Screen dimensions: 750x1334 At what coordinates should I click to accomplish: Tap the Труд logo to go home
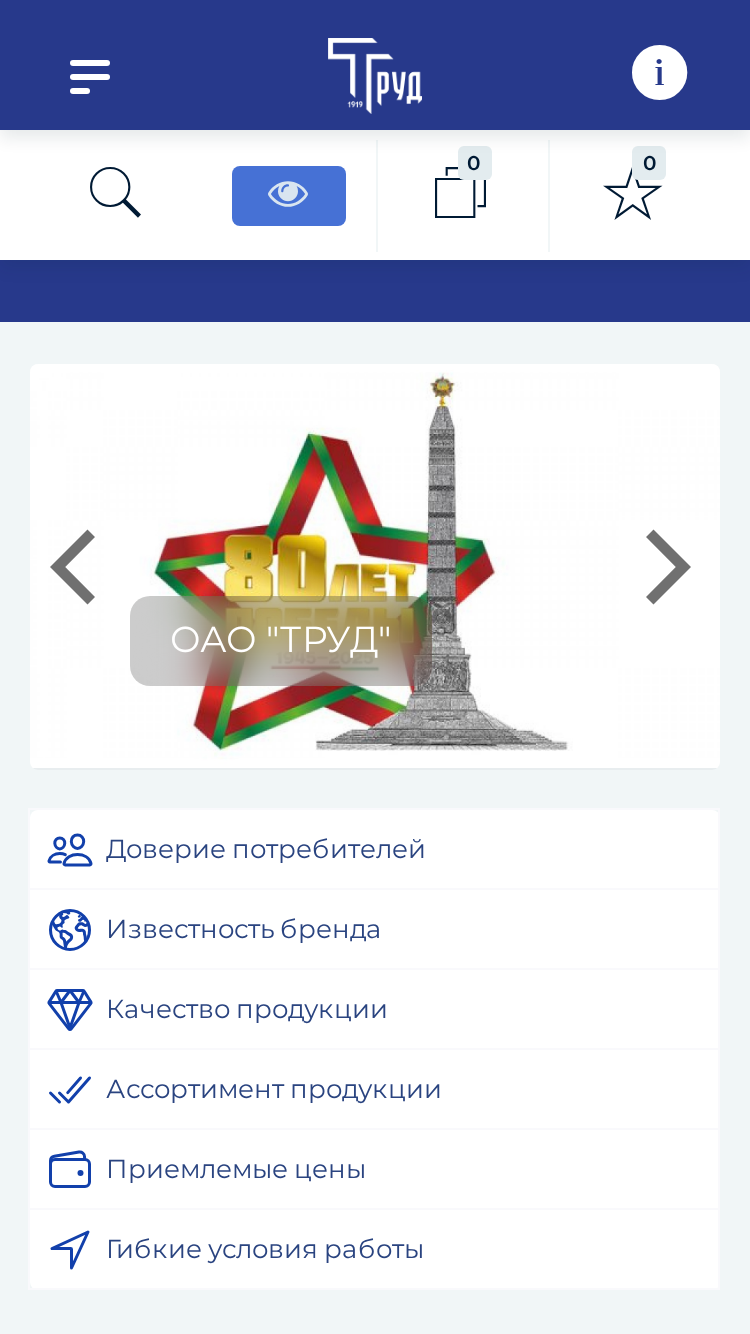tap(375, 75)
